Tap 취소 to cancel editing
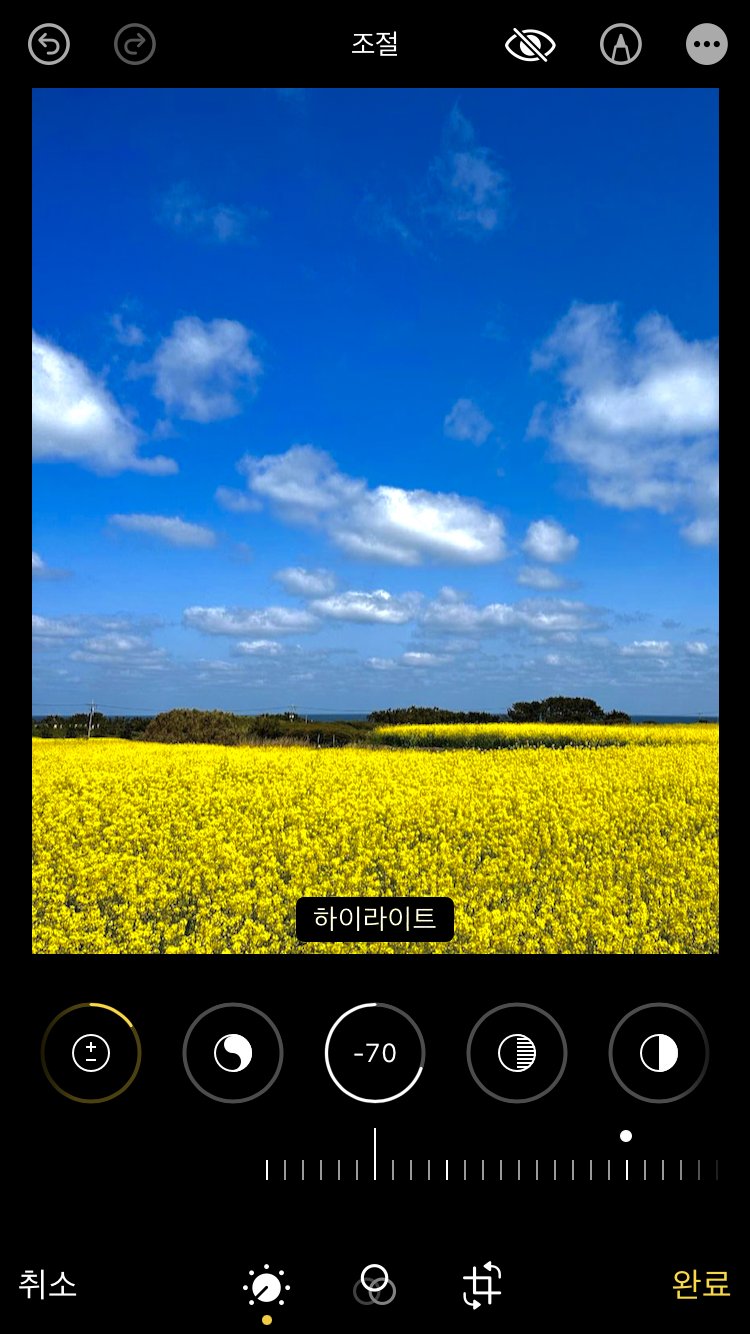 48,1284
